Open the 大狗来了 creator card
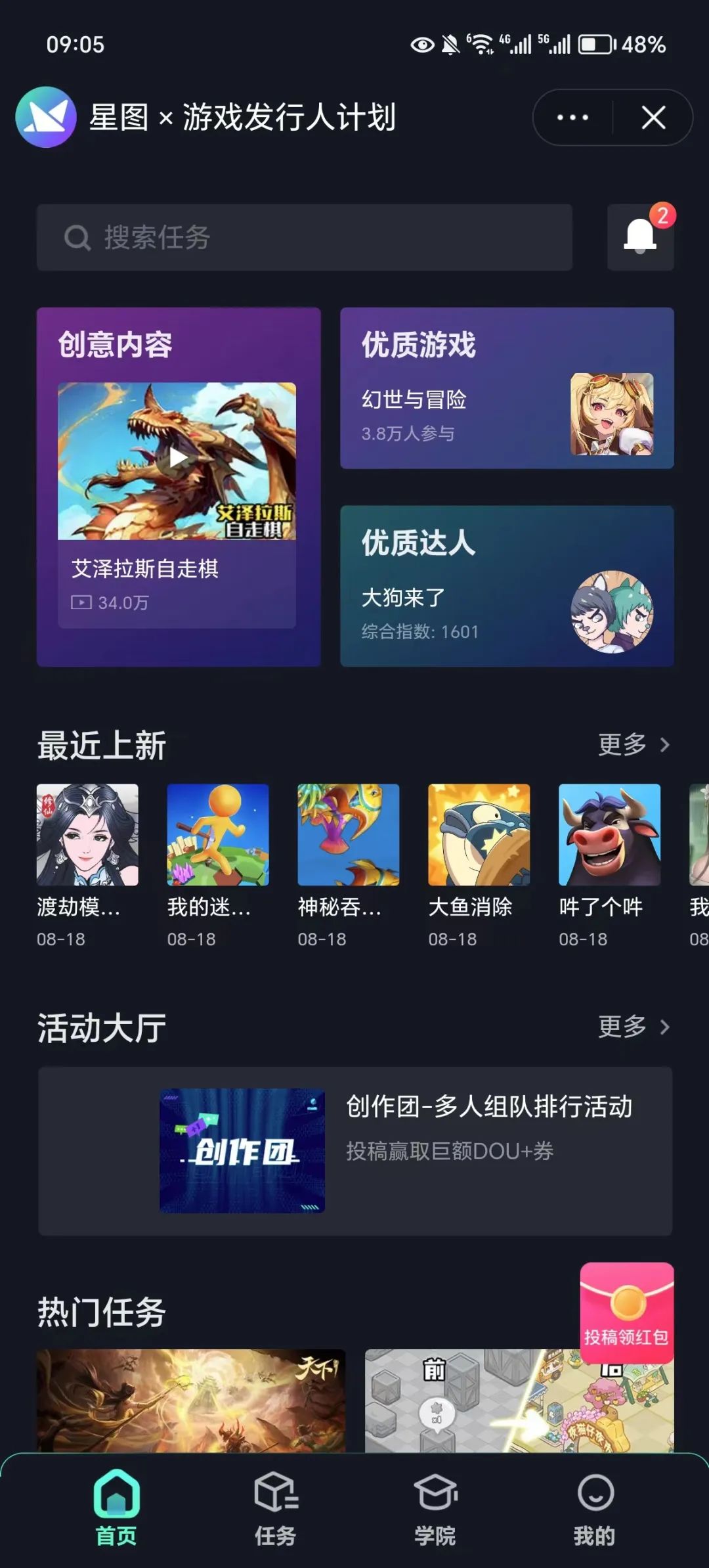This screenshot has height=1568, width=709. click(x=506, y=587)
